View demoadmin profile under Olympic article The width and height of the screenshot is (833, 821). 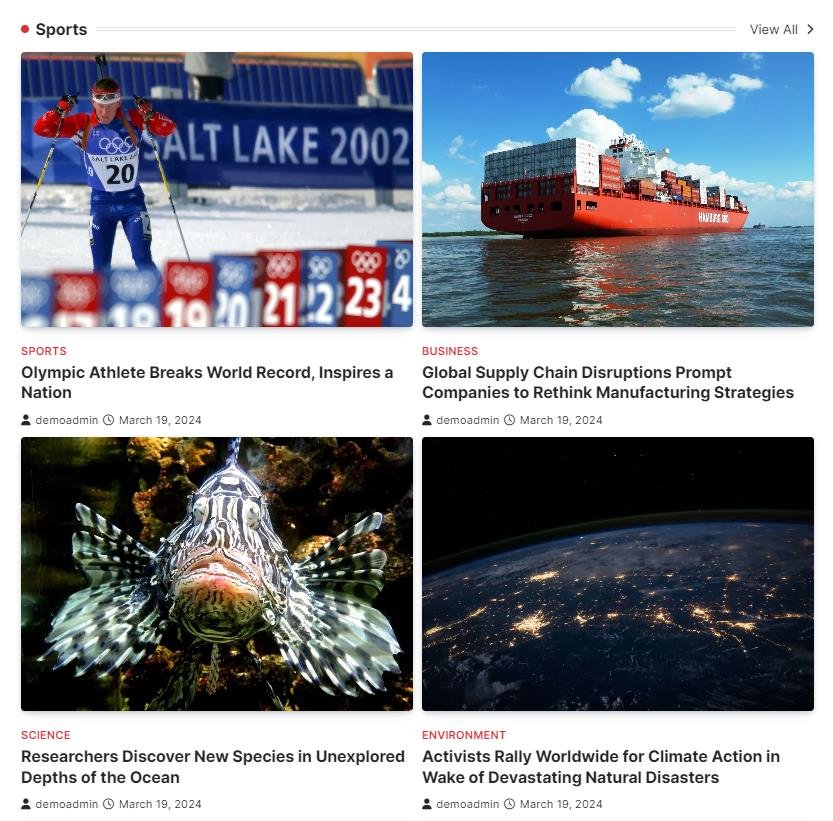[66, 420]
